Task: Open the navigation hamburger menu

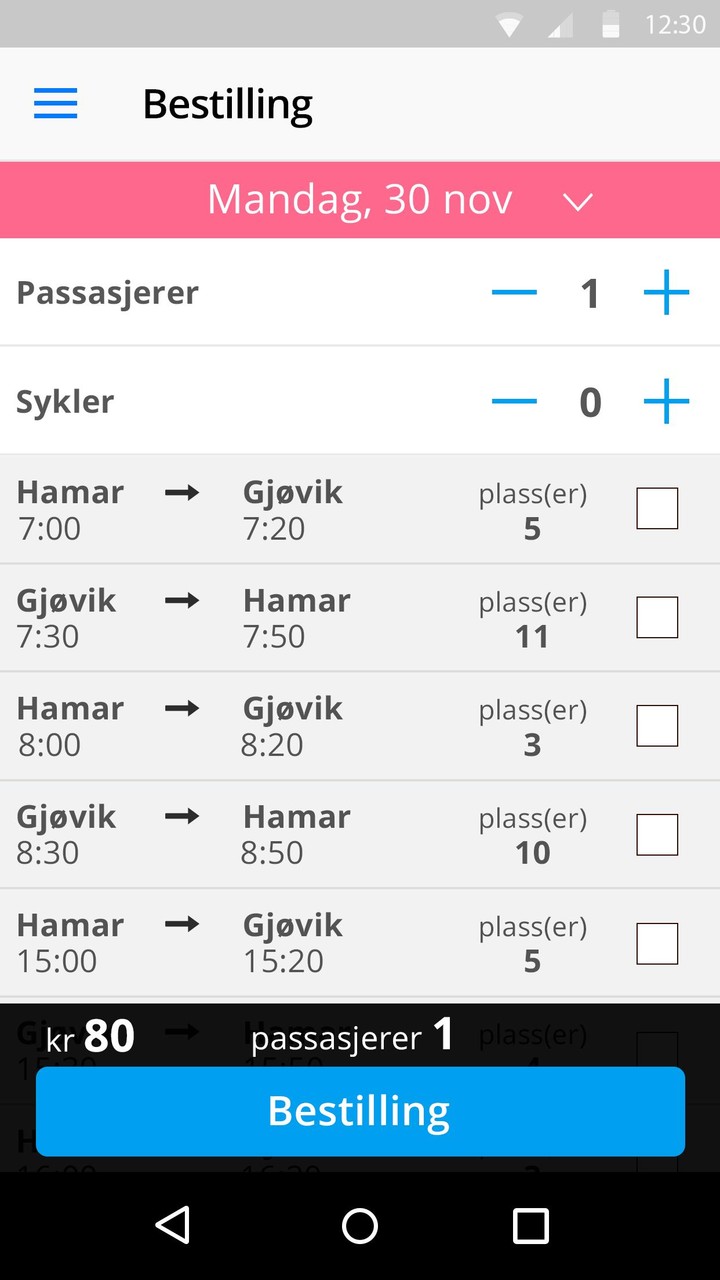Action: pyautogui.click(x=55, y=103)
